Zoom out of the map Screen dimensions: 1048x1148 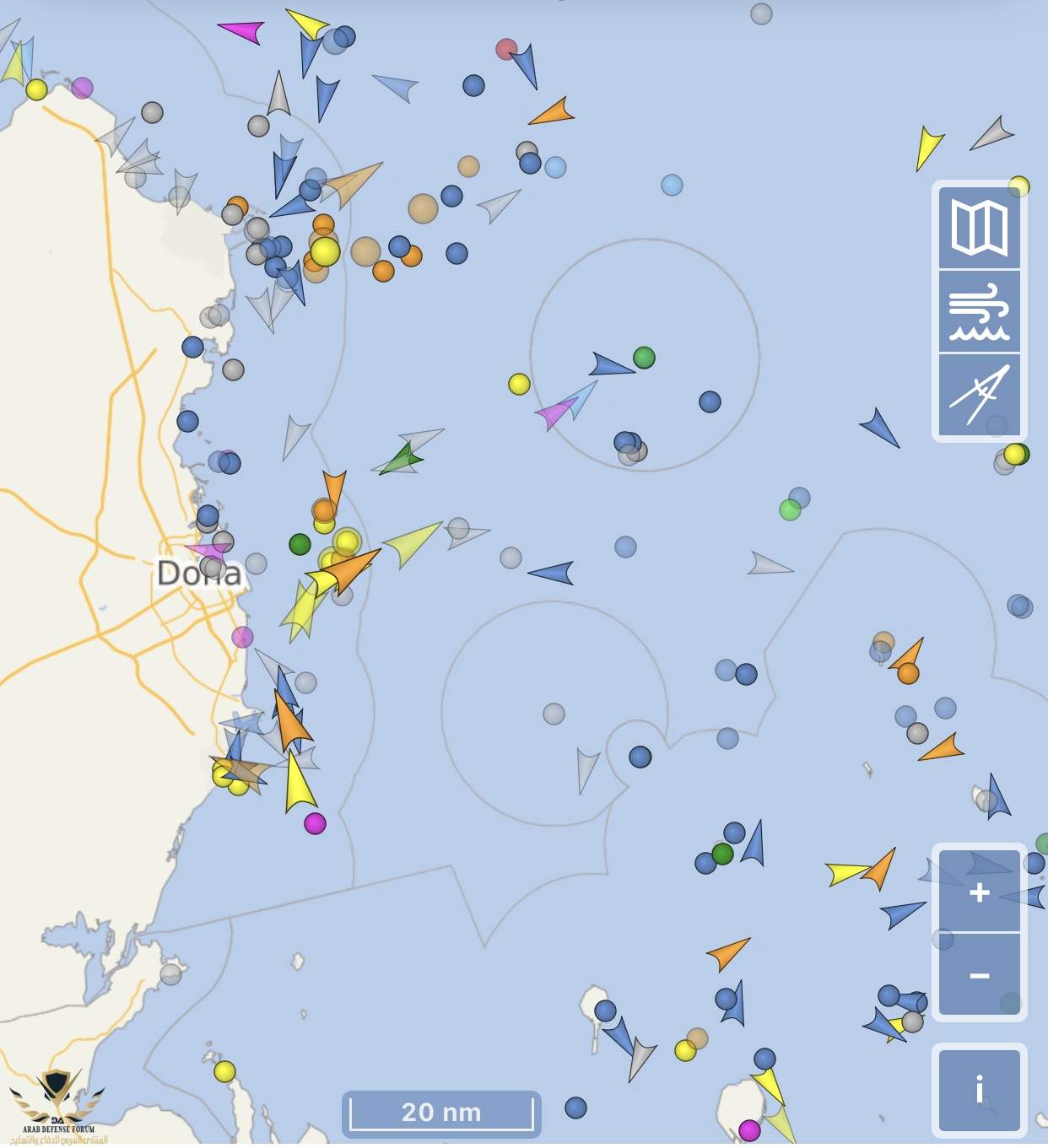pos(979,975)
